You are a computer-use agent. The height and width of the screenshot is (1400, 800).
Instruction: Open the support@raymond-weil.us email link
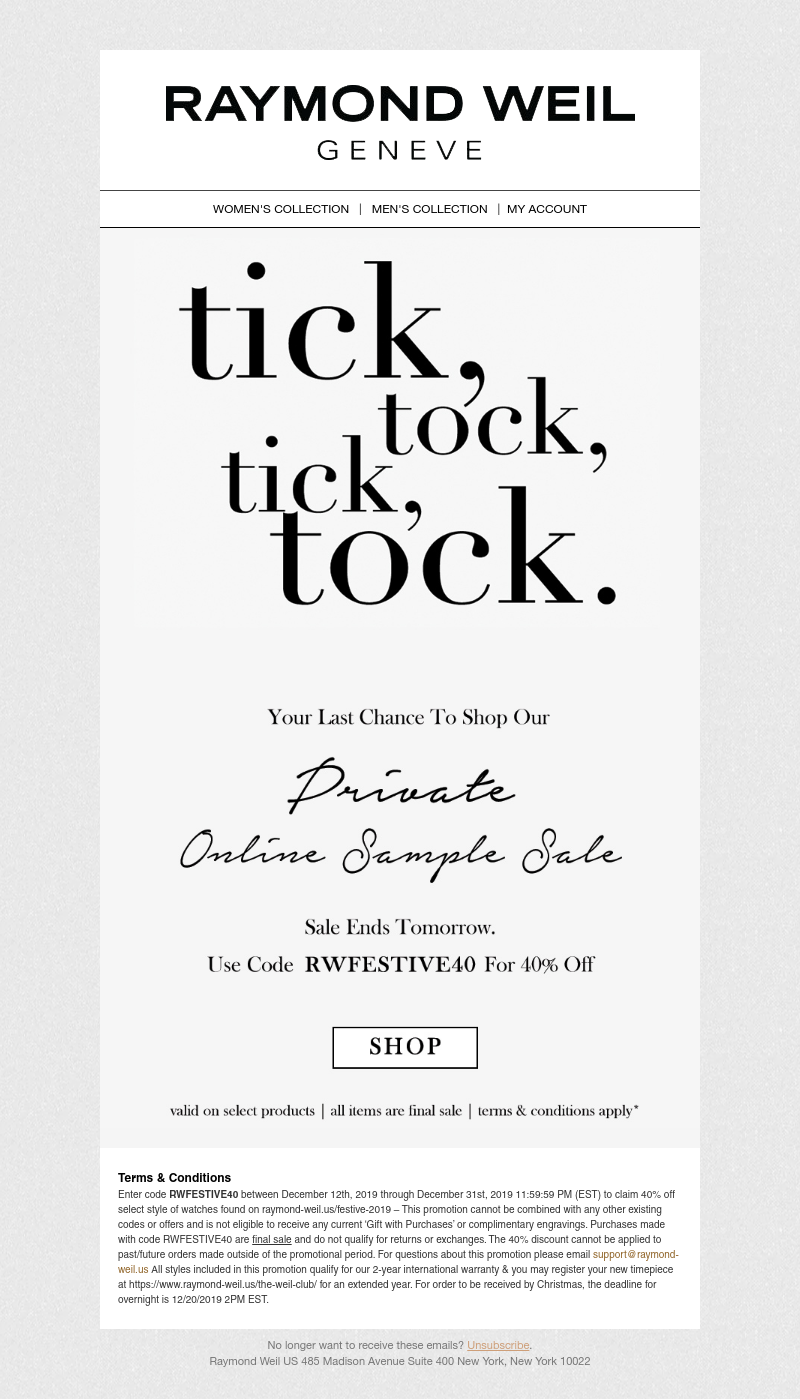tap(635, 1254)
